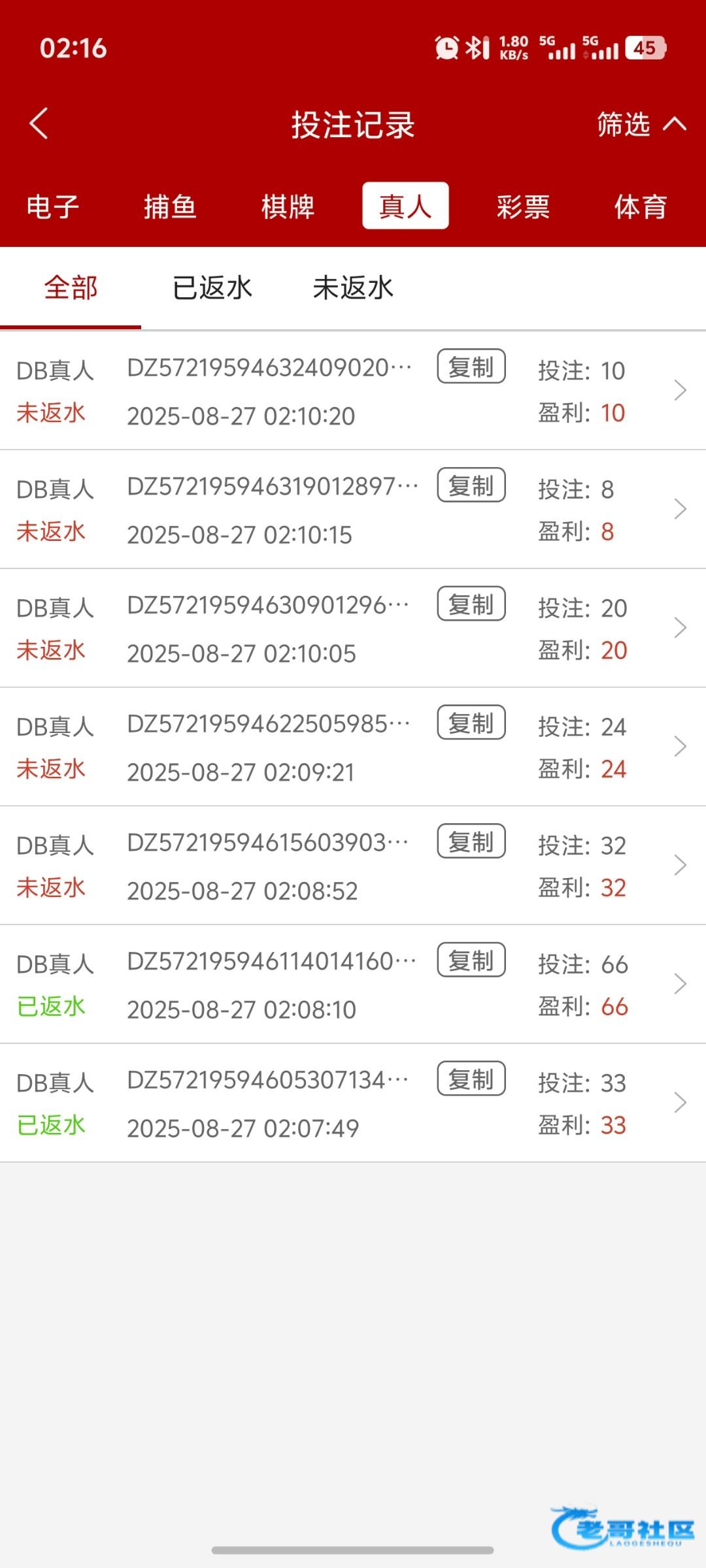The height and width of the screenshot is (1568, 706).
Task: Show 全部 records
Action: [71, 288]
